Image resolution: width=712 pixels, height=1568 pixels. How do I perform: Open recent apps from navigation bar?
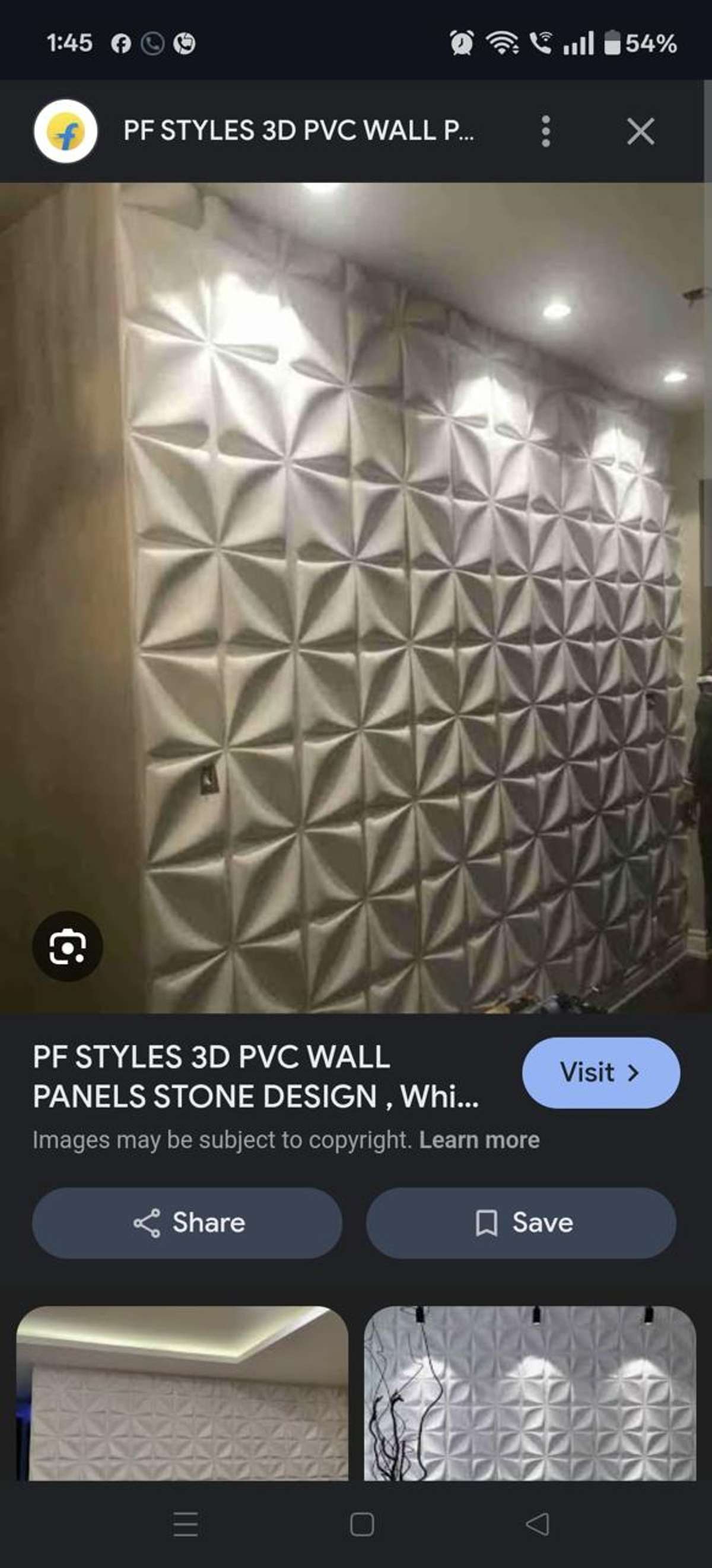(x=186, y=1524)
